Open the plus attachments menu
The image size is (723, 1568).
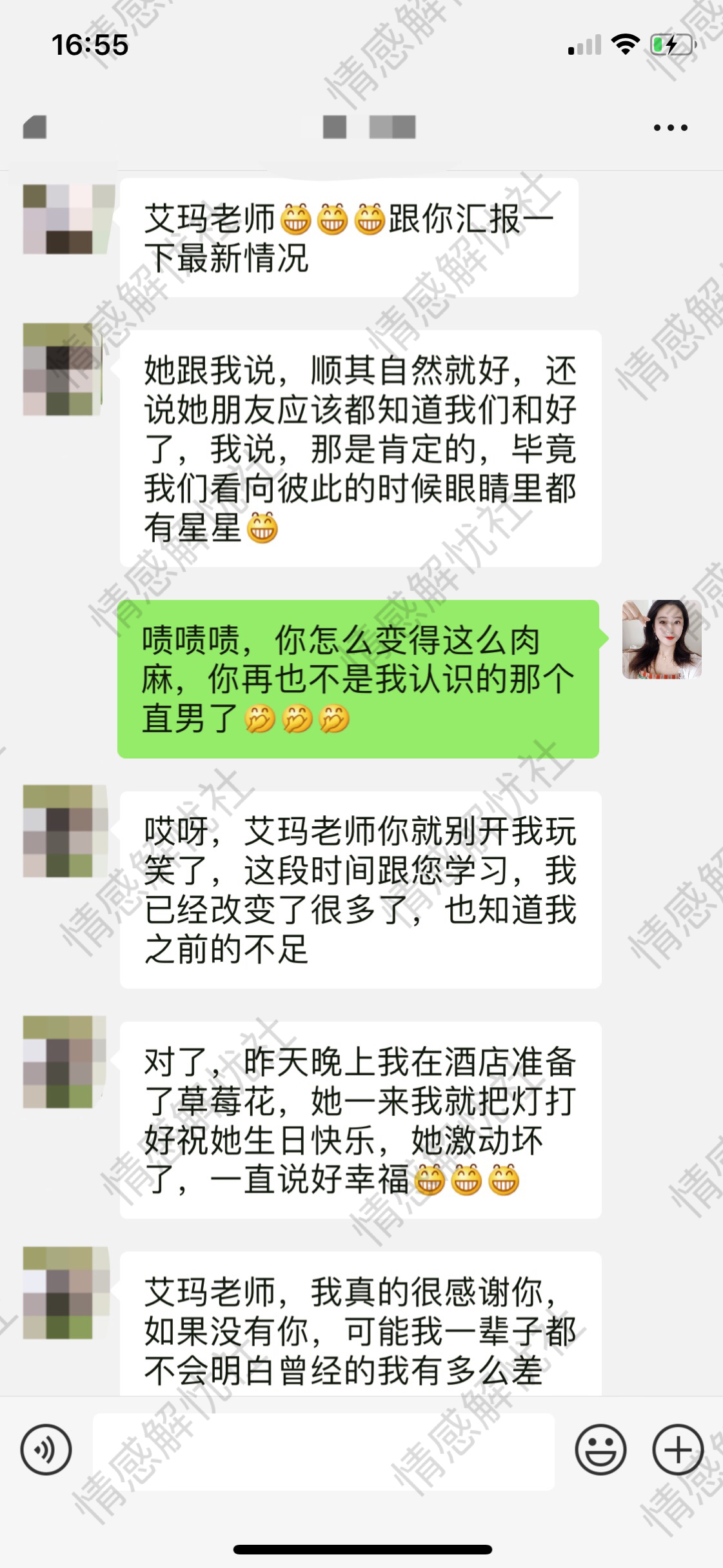coord(677,1451)
